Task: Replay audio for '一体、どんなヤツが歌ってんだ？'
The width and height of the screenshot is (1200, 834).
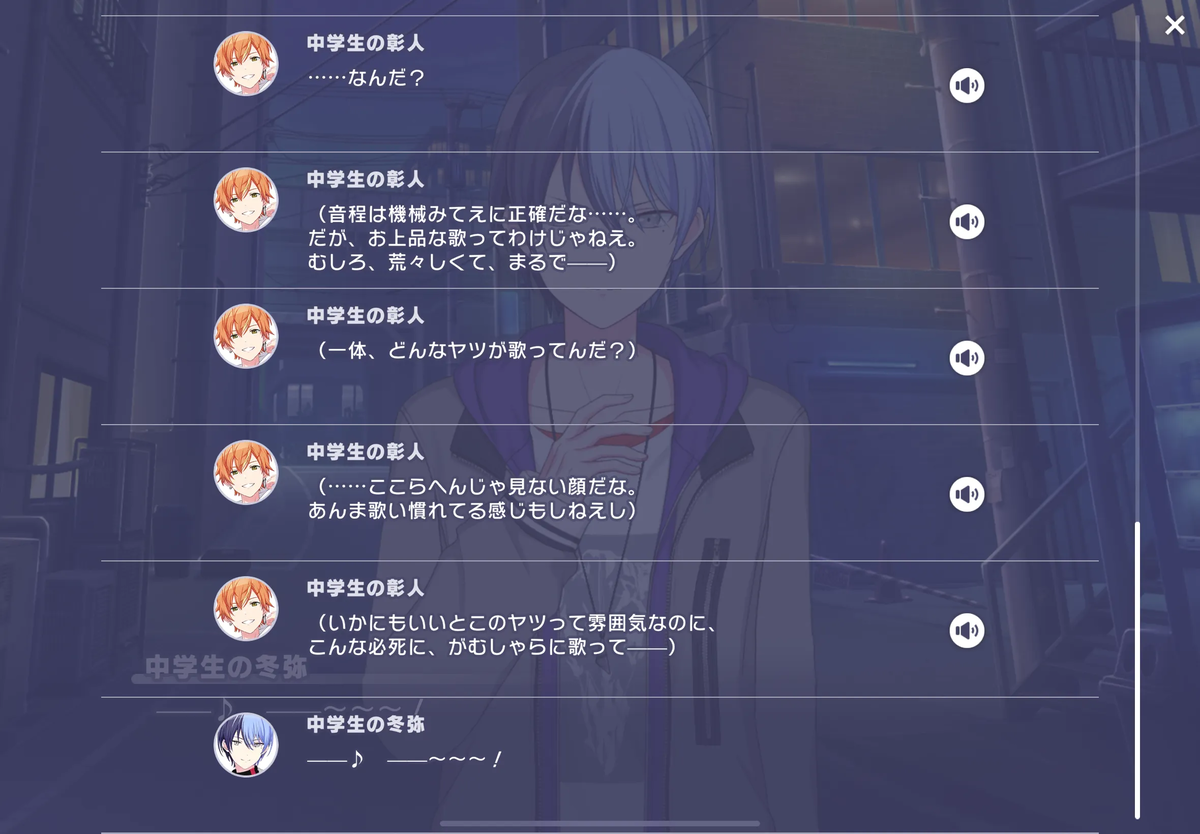Action: pyautogui.click(x=966, y=358)
